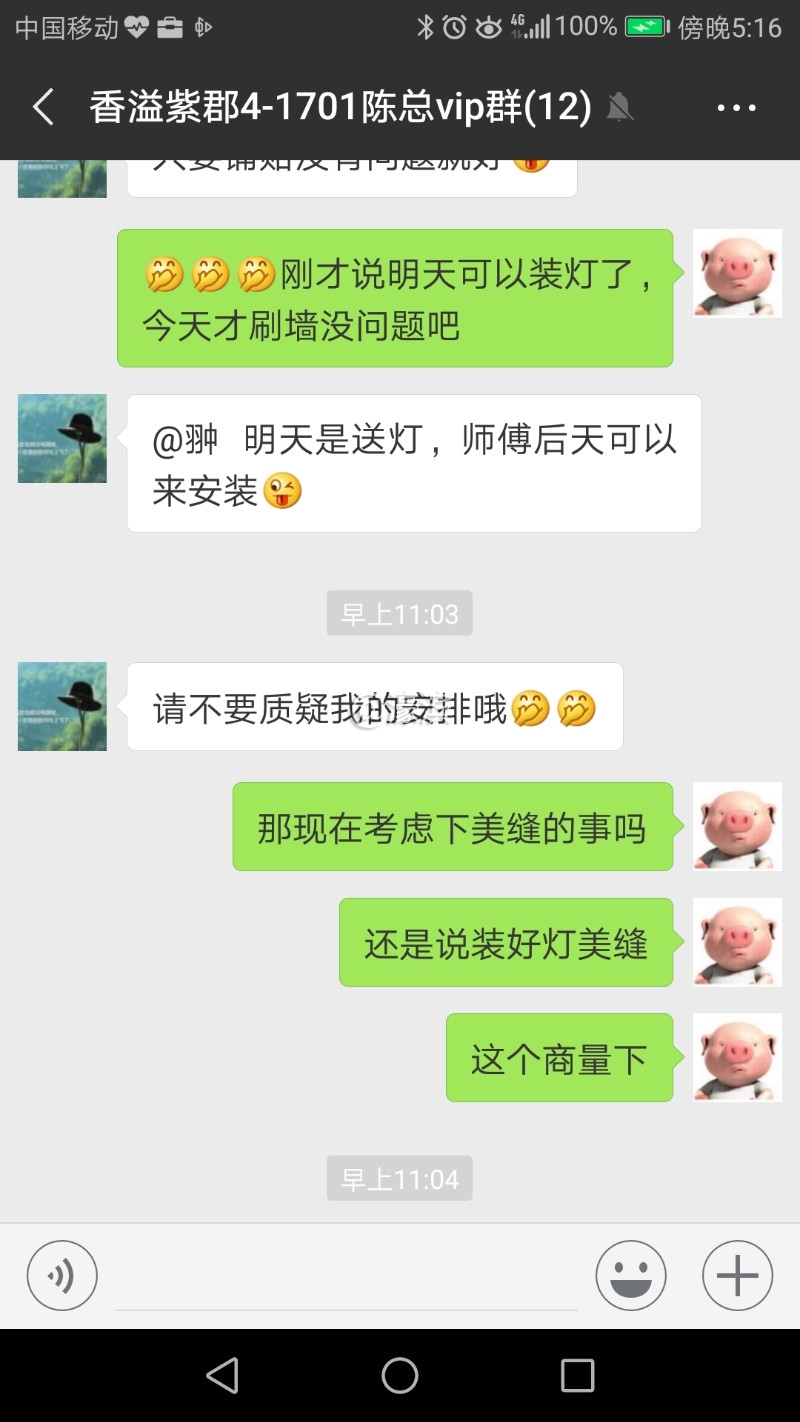Open group chat settings via the three-dot icon

(737, 107)
